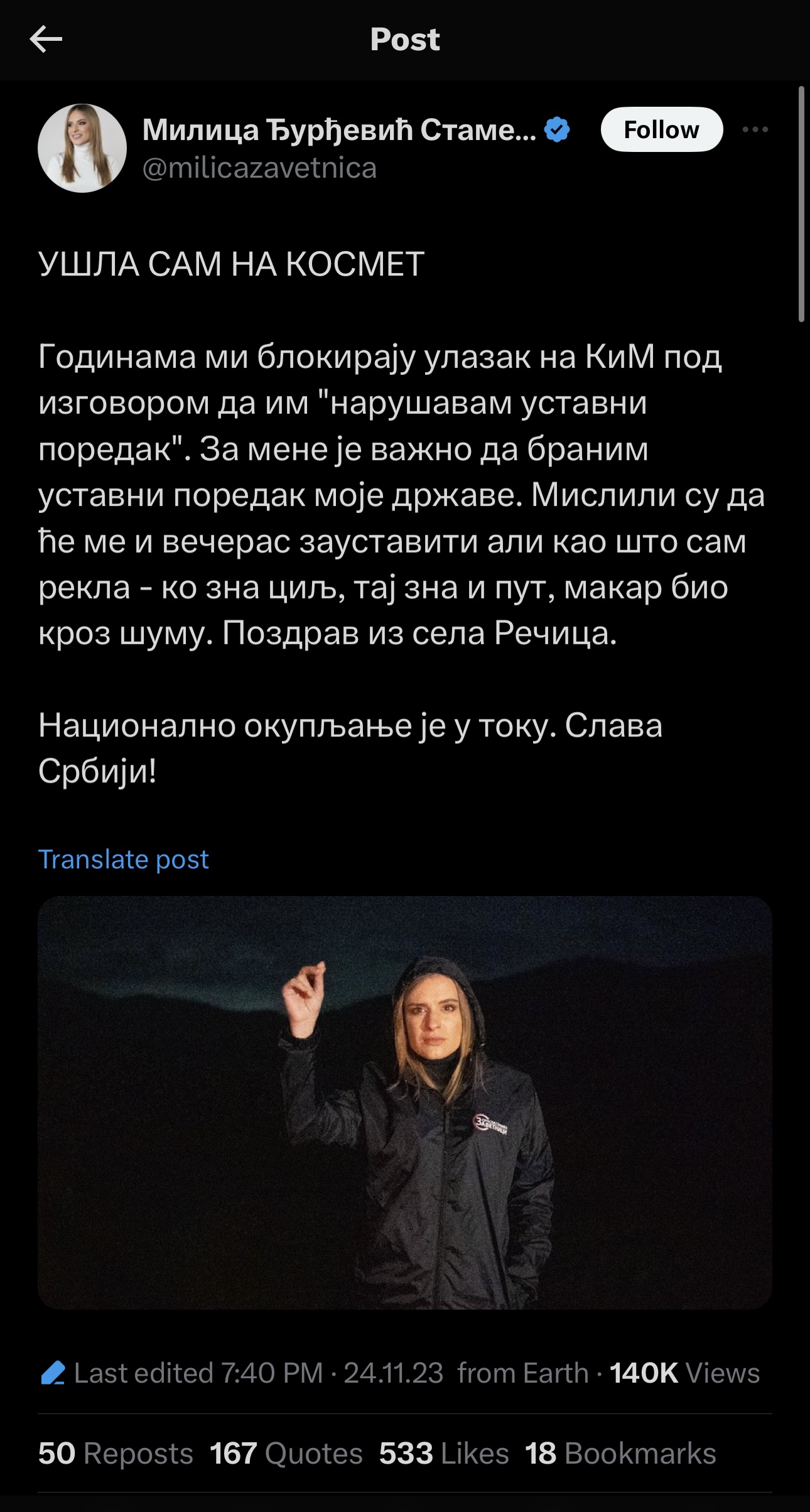
Task: Translate post into your language
Action: (123, 859)
